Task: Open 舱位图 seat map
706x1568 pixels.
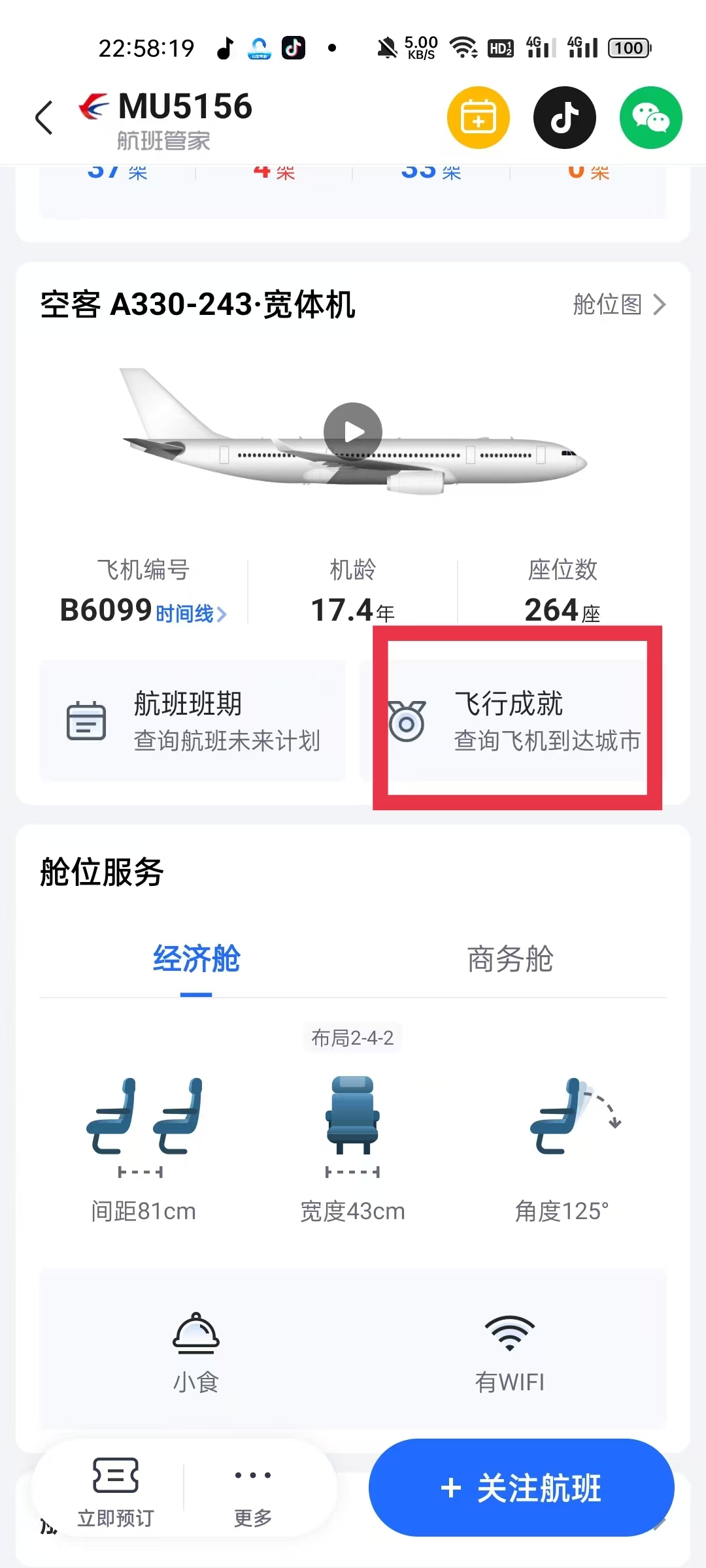Action: click(620, 304)
